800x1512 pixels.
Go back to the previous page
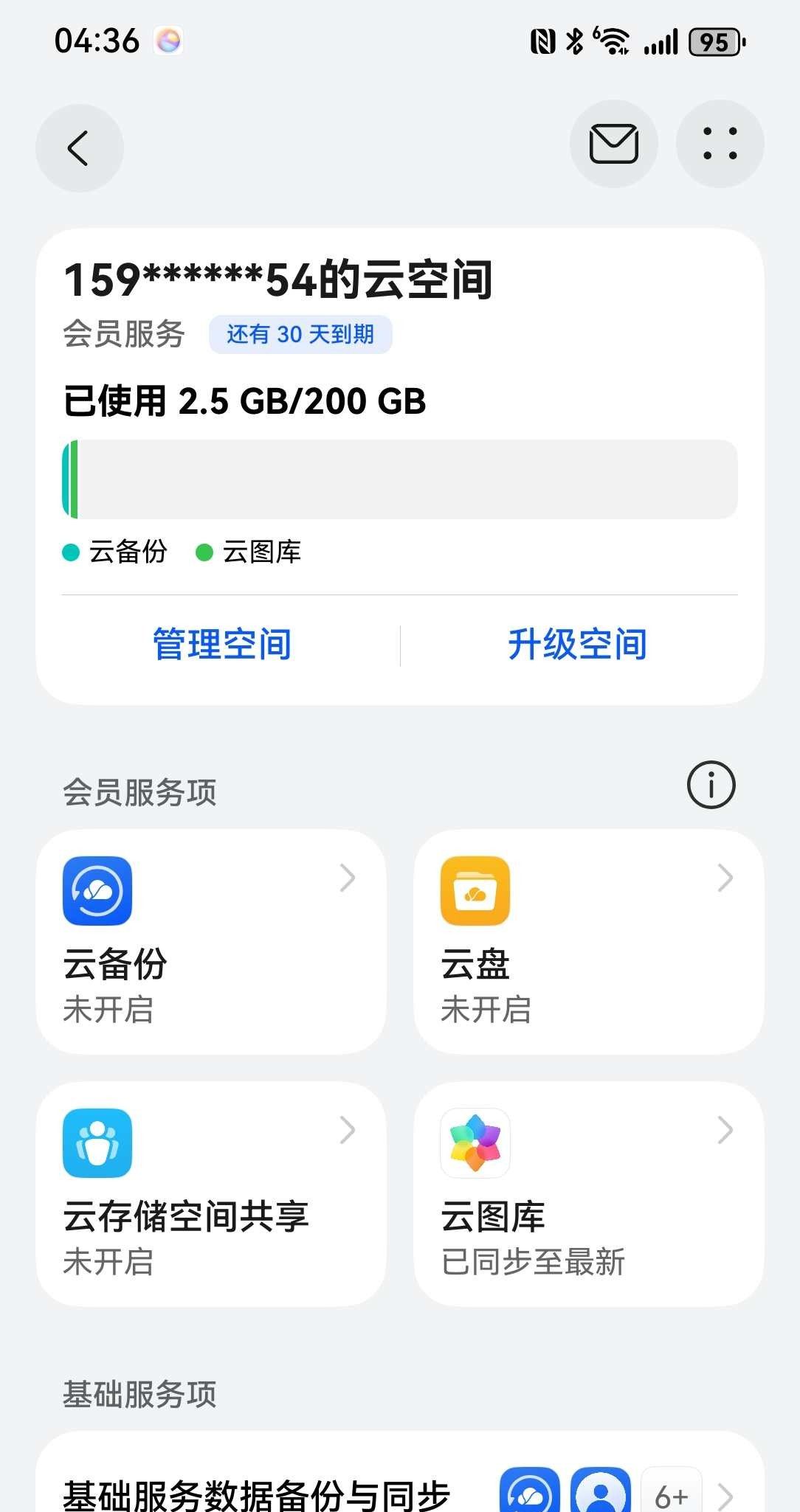[x=79, y=148]
